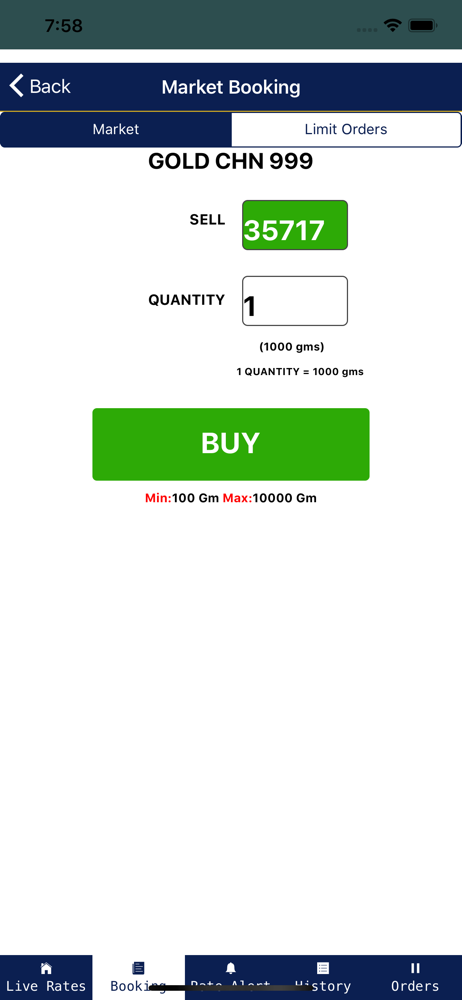Edit the Quantity field

point(295,301)
